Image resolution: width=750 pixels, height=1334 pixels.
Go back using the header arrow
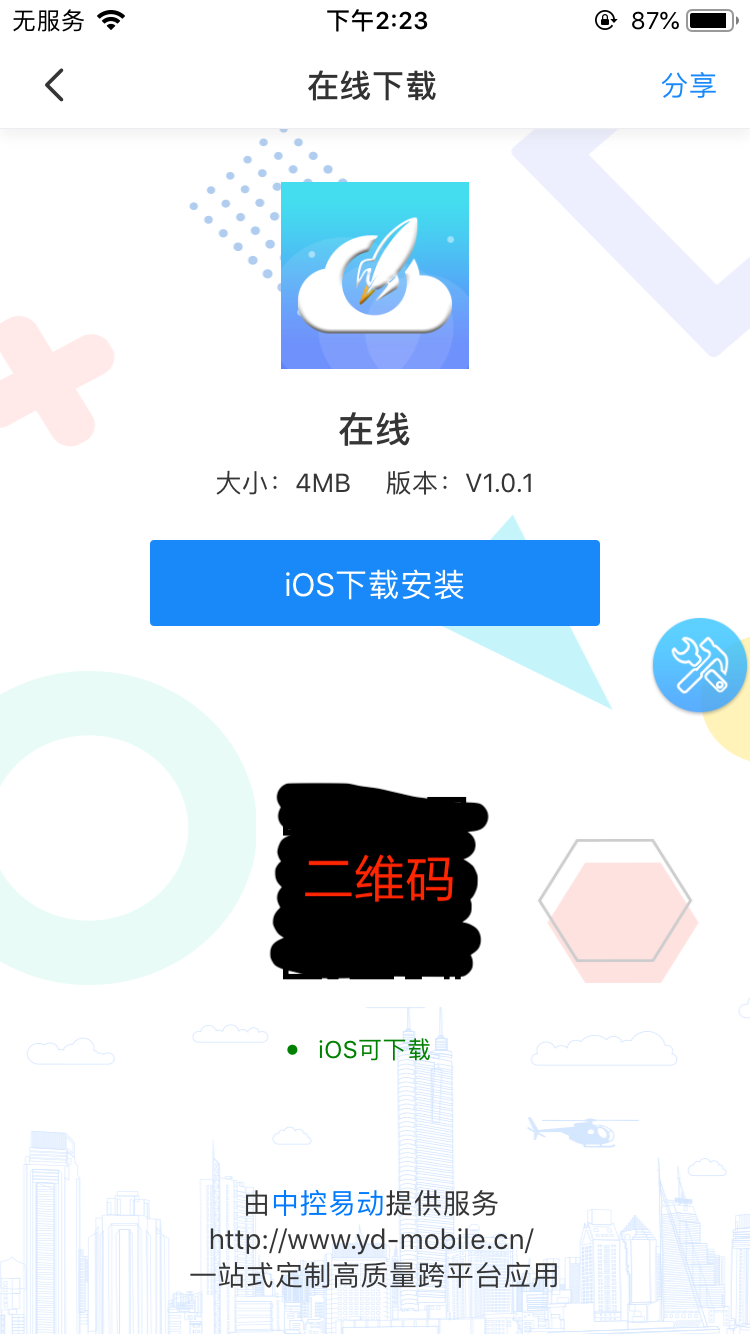[55, 86]
